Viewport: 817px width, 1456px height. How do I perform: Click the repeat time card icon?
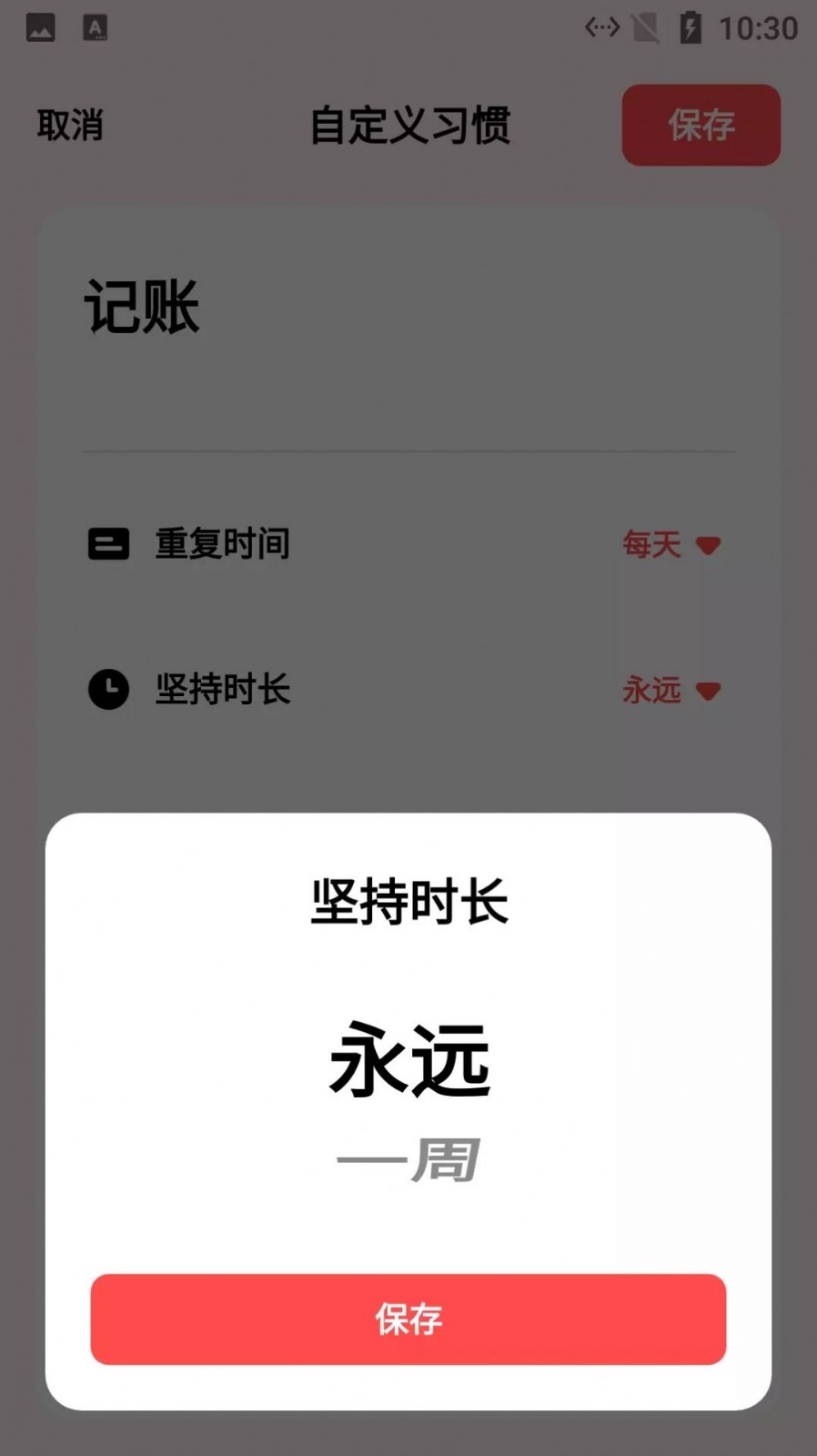pyautogui.click(x=108, y=544)
